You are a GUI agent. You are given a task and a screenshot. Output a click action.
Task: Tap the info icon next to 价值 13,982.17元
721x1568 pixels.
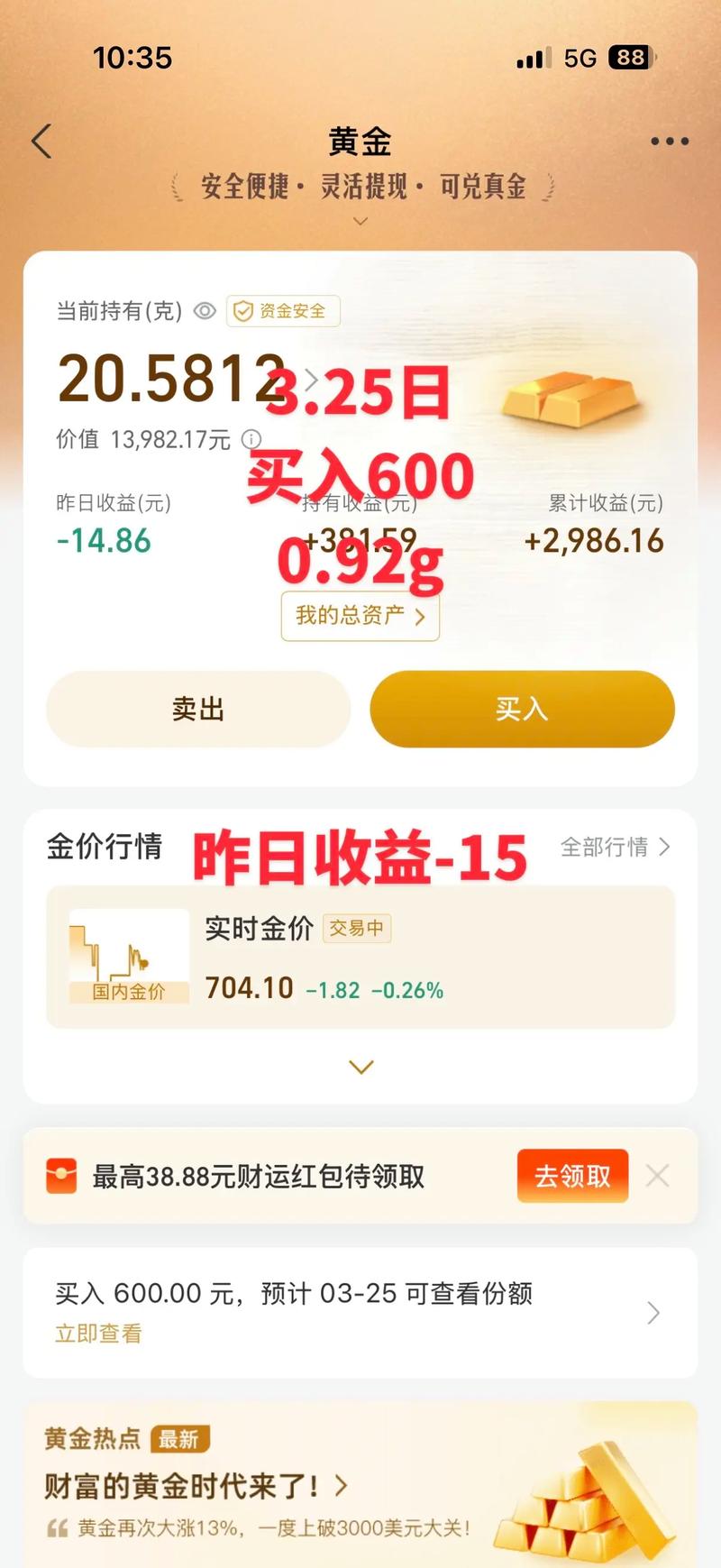[250, 441]
